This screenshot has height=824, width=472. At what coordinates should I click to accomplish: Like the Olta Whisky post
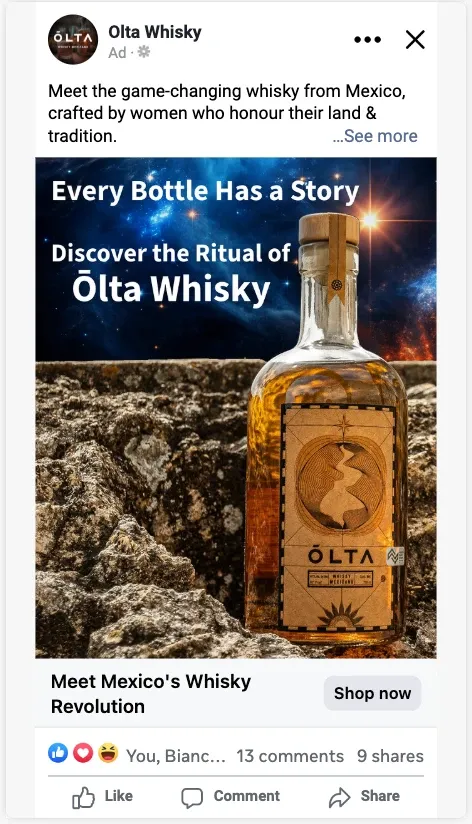point(102,797)
